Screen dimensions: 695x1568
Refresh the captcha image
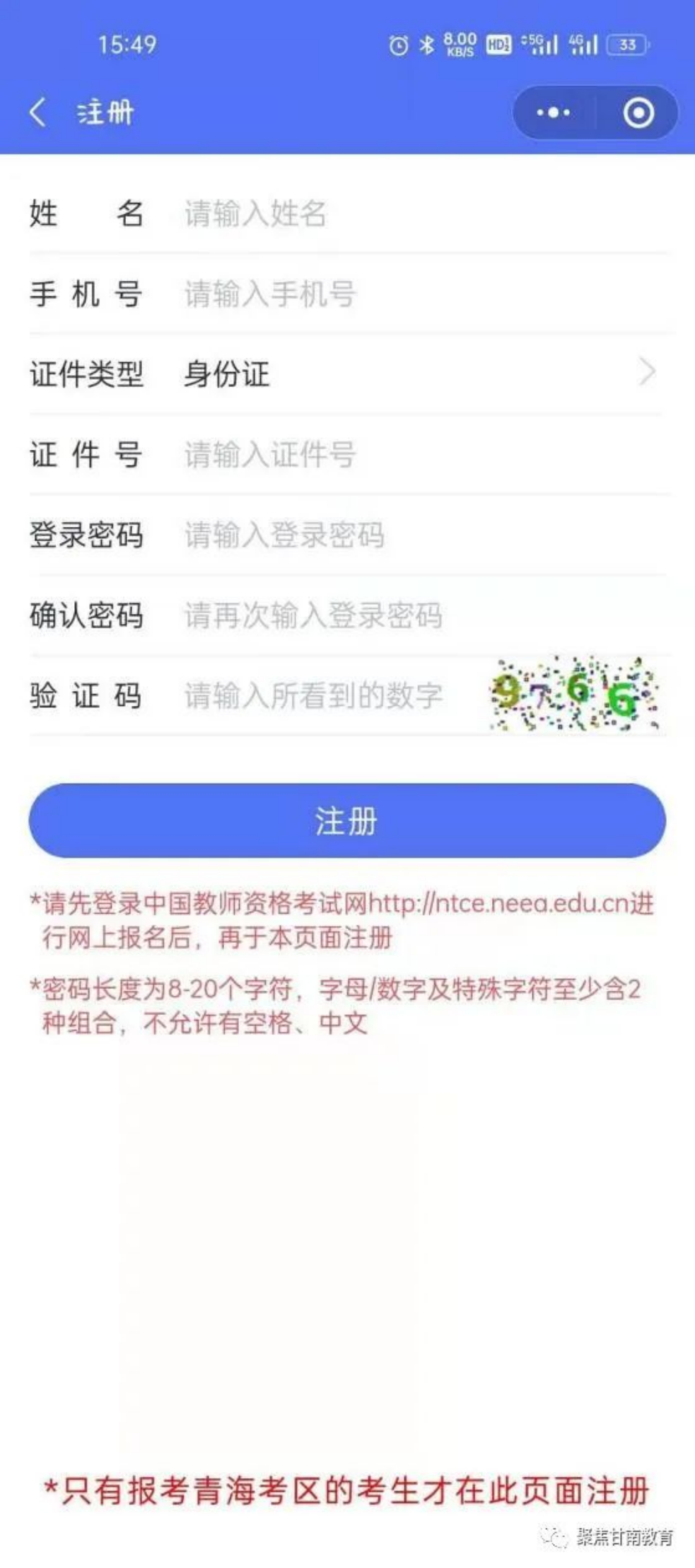pos(575,695)
